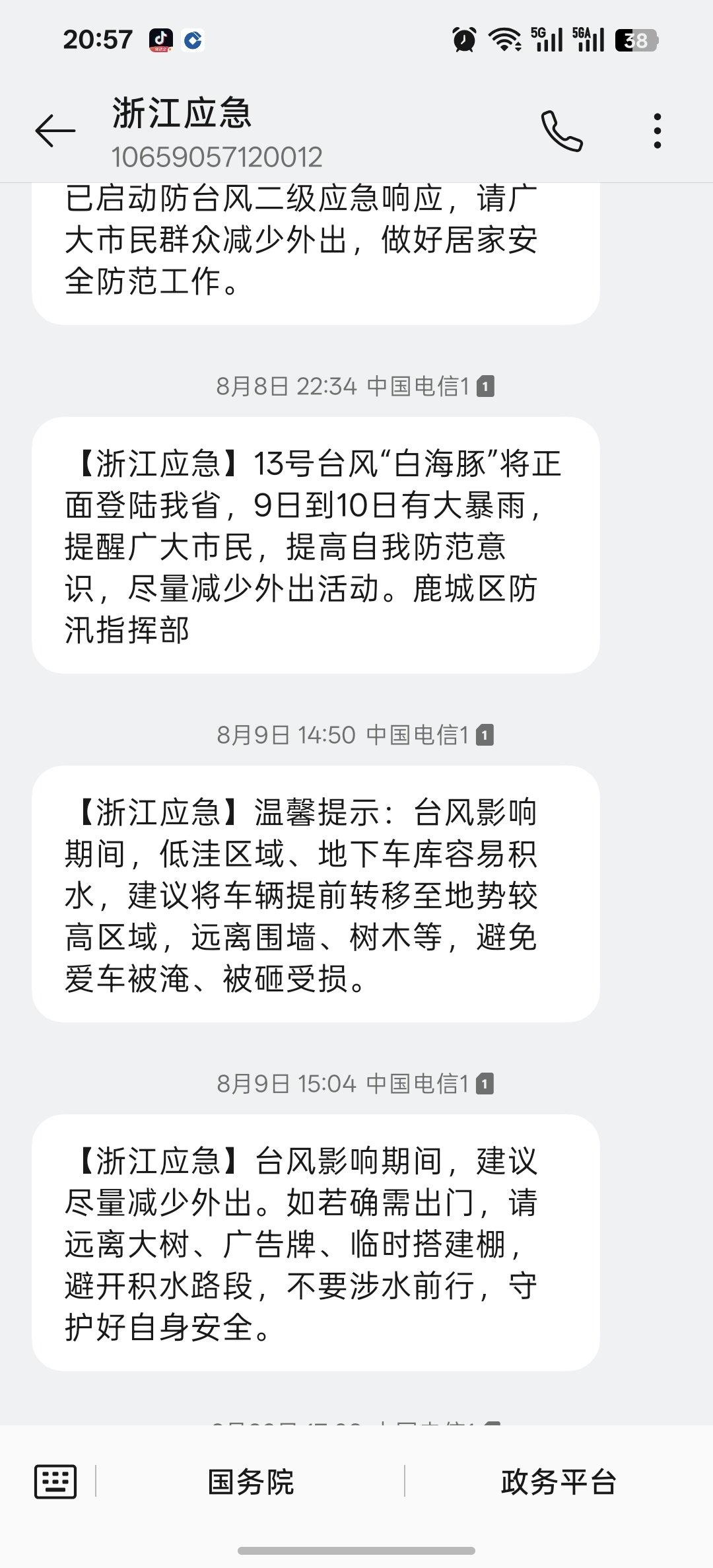Open the 政务平台 service menu
713x1568 pixels.
[559, 1481]
